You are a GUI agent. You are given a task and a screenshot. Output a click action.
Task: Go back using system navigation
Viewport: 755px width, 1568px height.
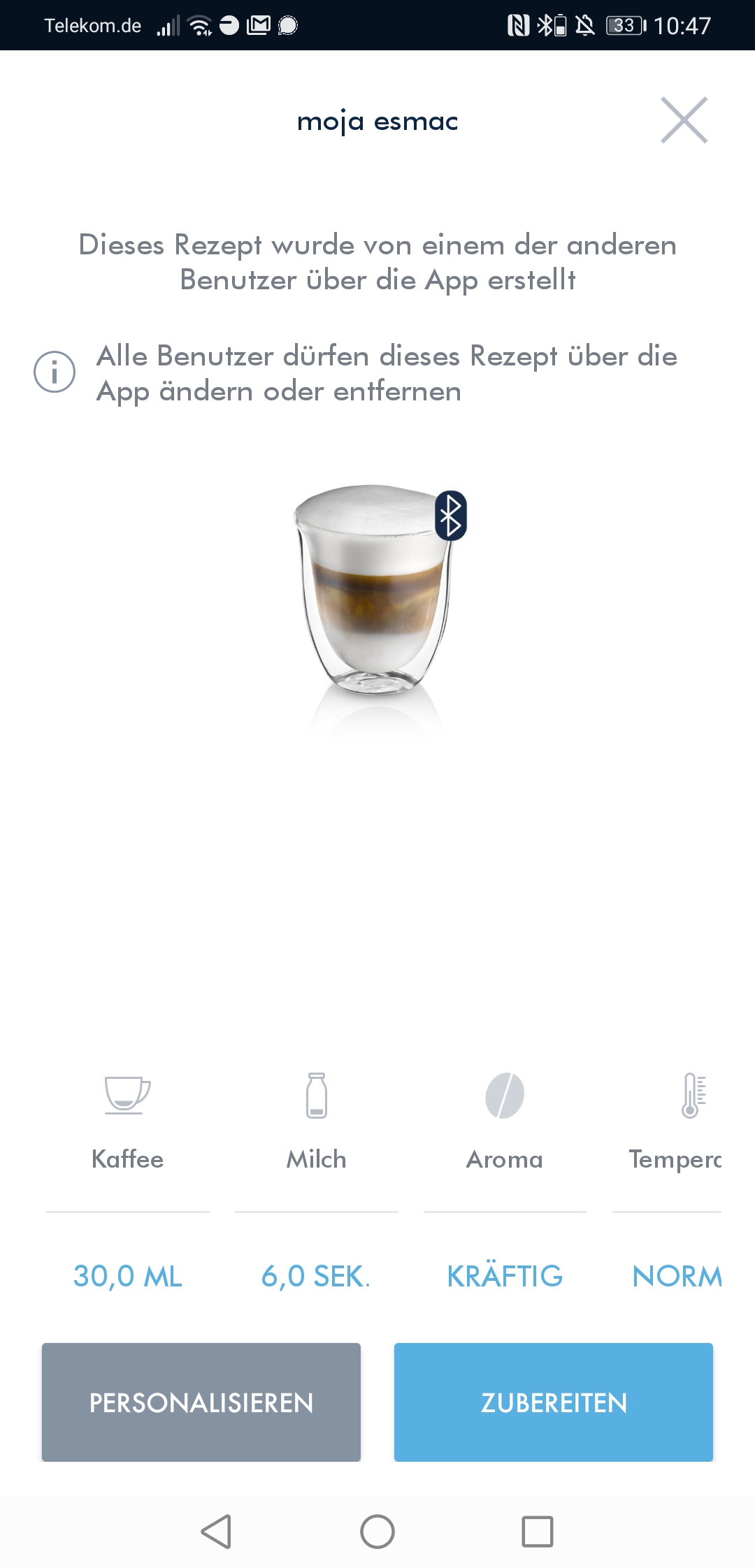(x=216, y=1532)
